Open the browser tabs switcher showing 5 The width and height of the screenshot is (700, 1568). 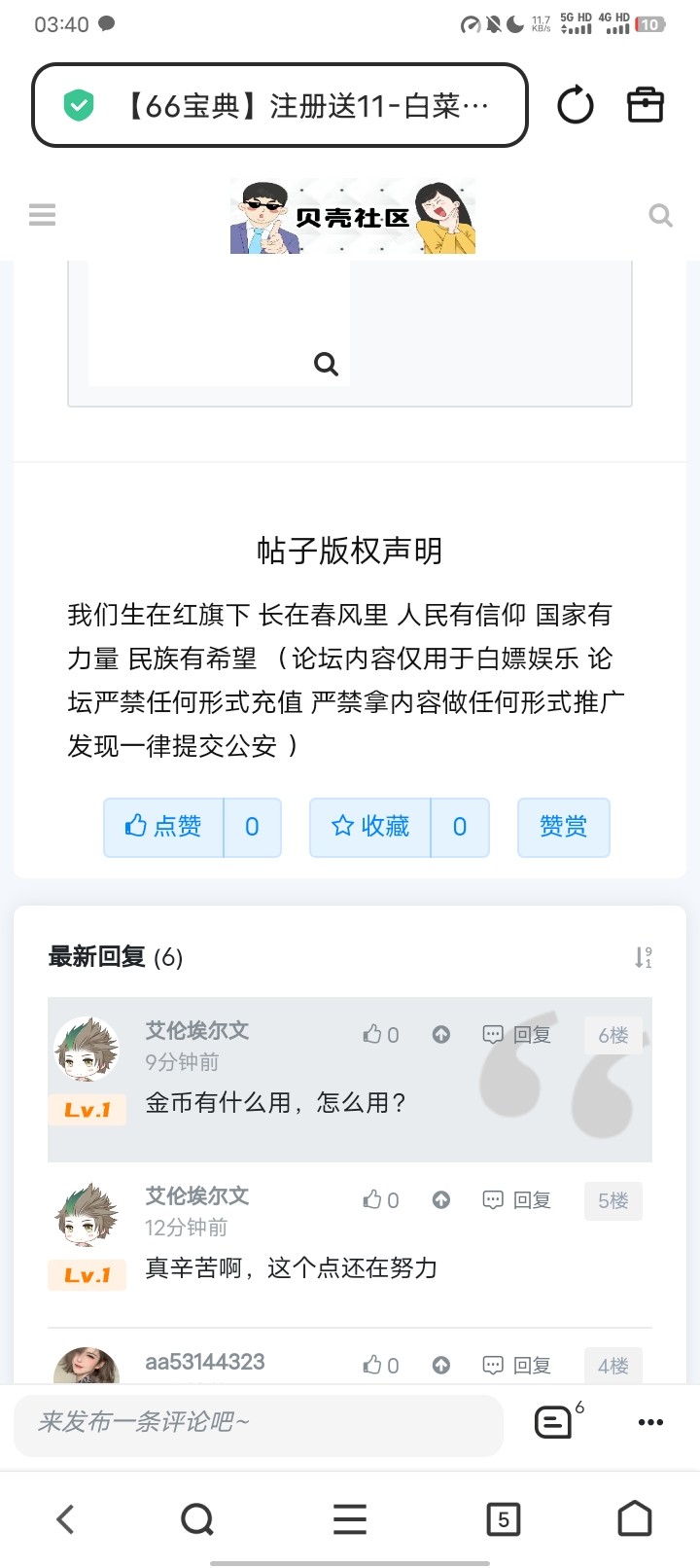503,1519
